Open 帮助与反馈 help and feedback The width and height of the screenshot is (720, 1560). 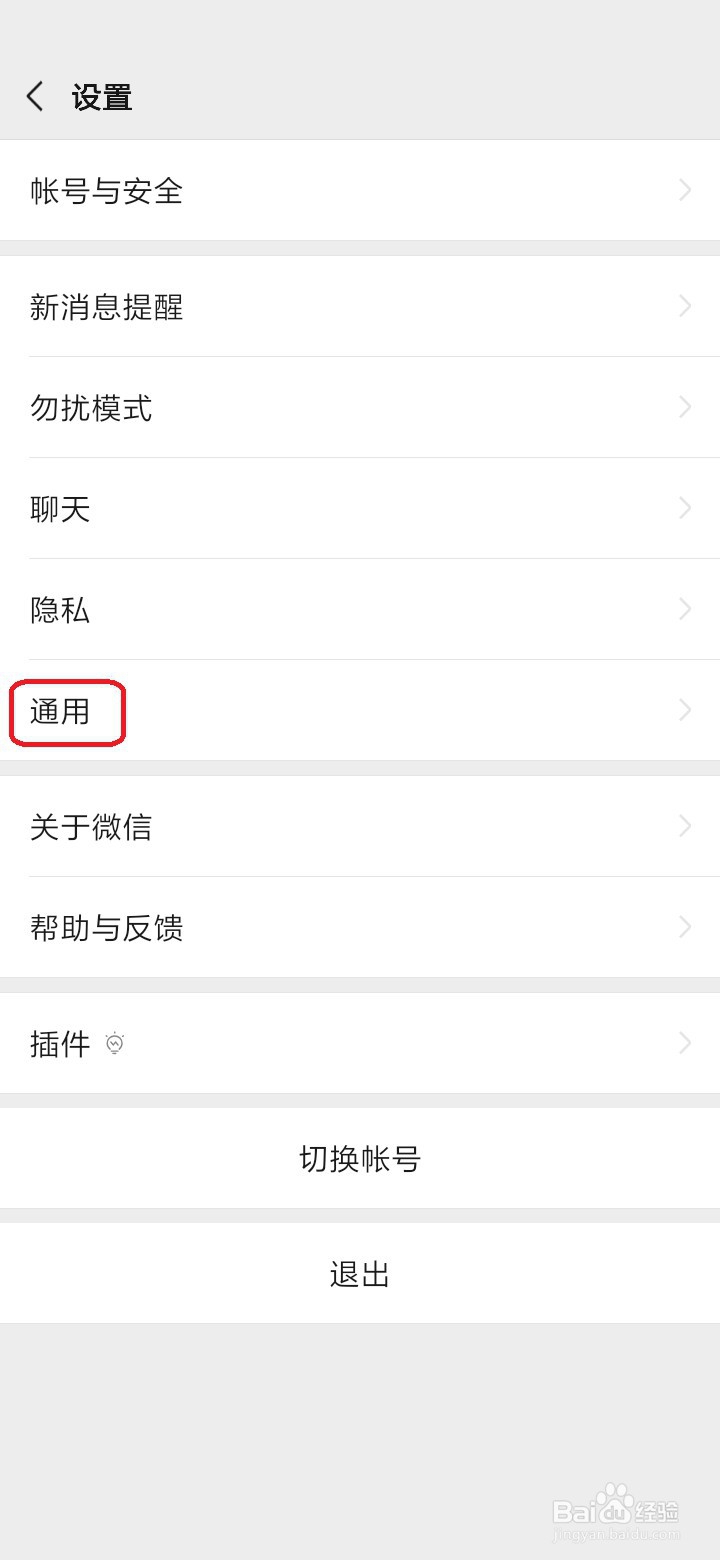(x=106, y=928)
